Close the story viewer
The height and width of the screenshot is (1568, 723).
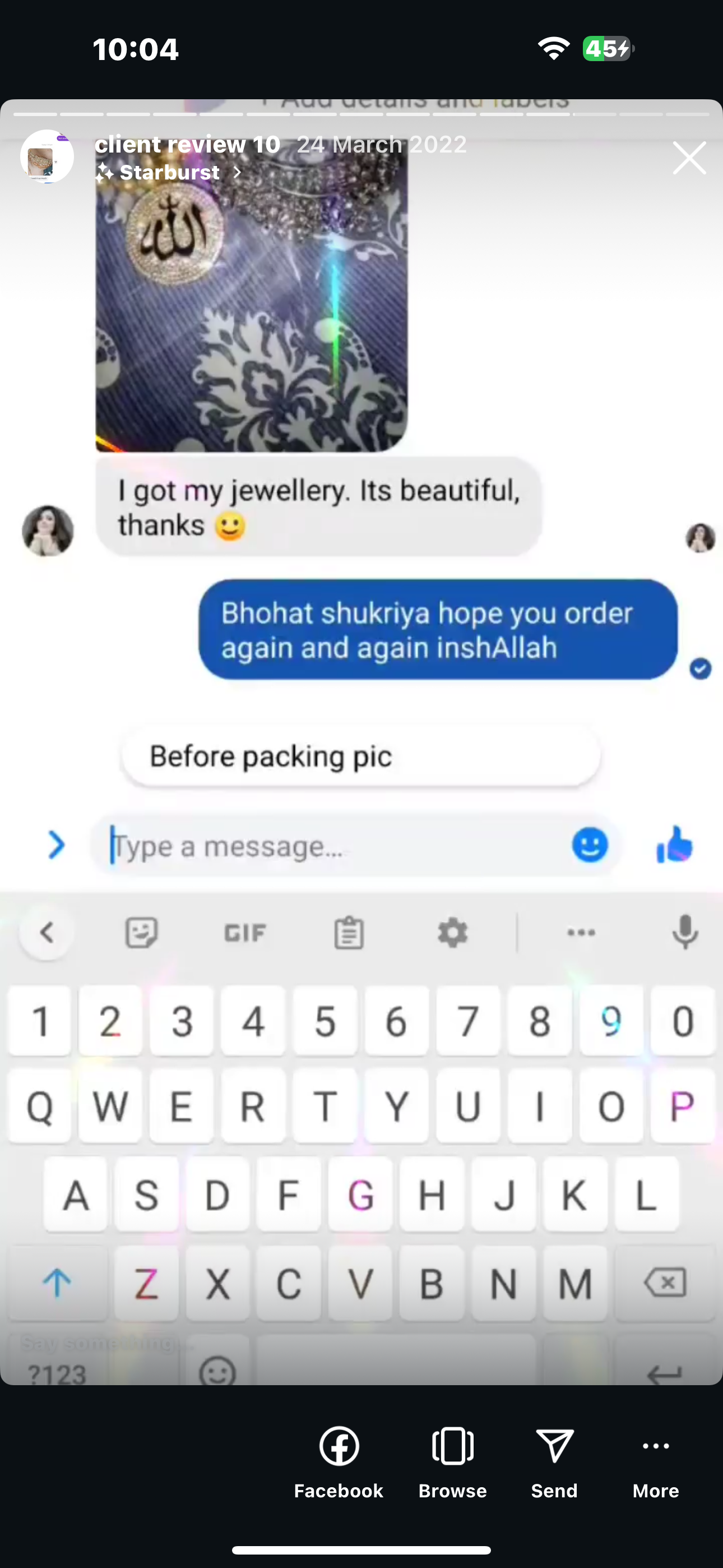point(689,158)
